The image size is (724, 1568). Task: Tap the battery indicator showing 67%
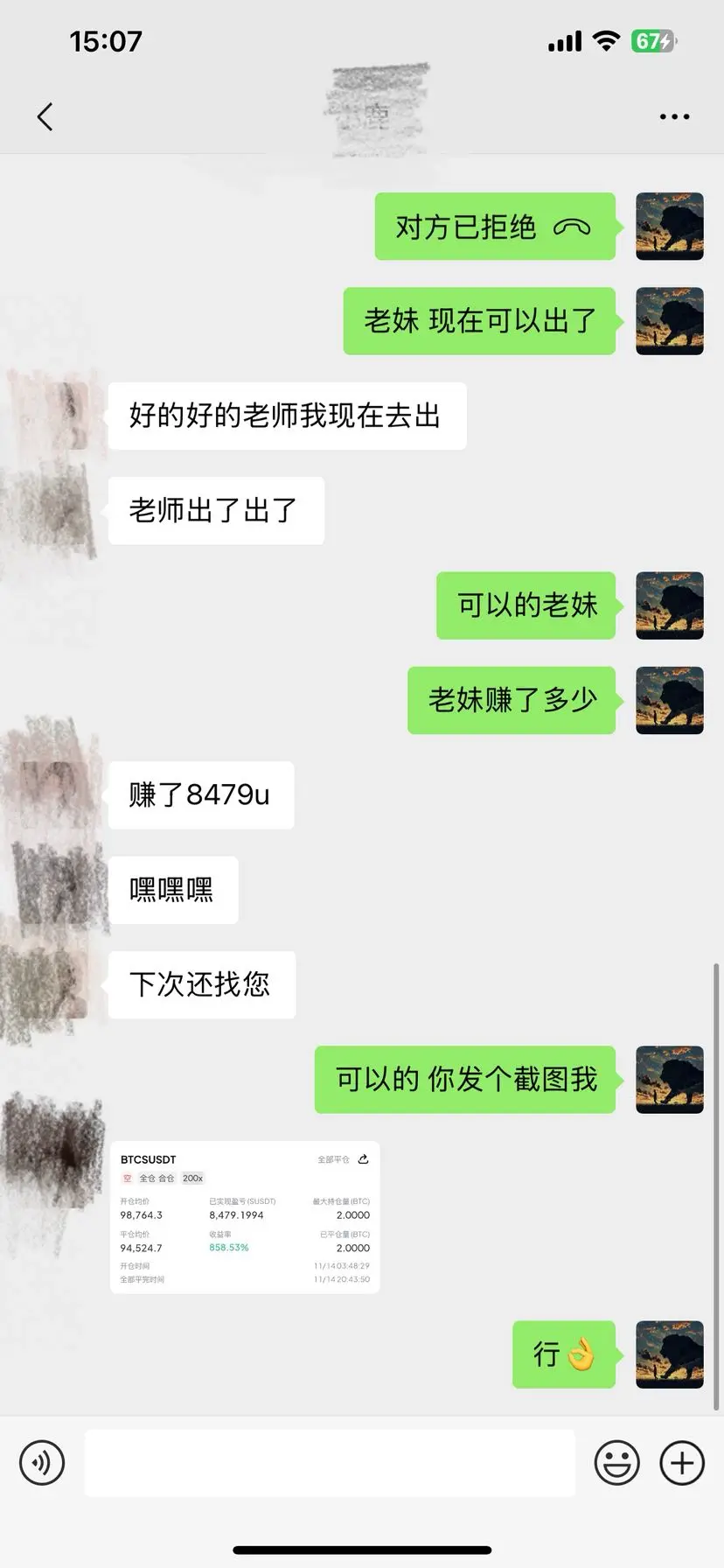[x=651, y=39]
